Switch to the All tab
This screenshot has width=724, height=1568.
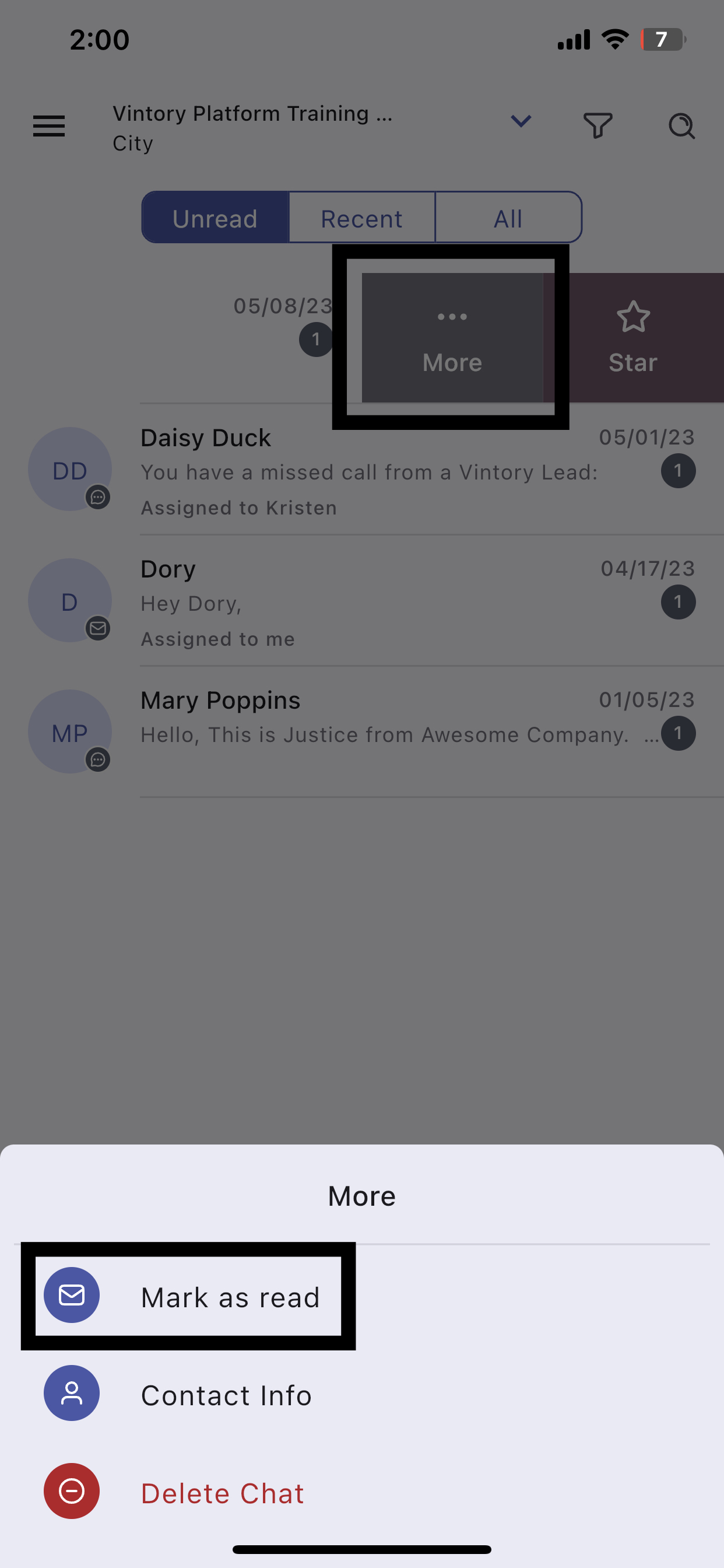click(508, 218)
